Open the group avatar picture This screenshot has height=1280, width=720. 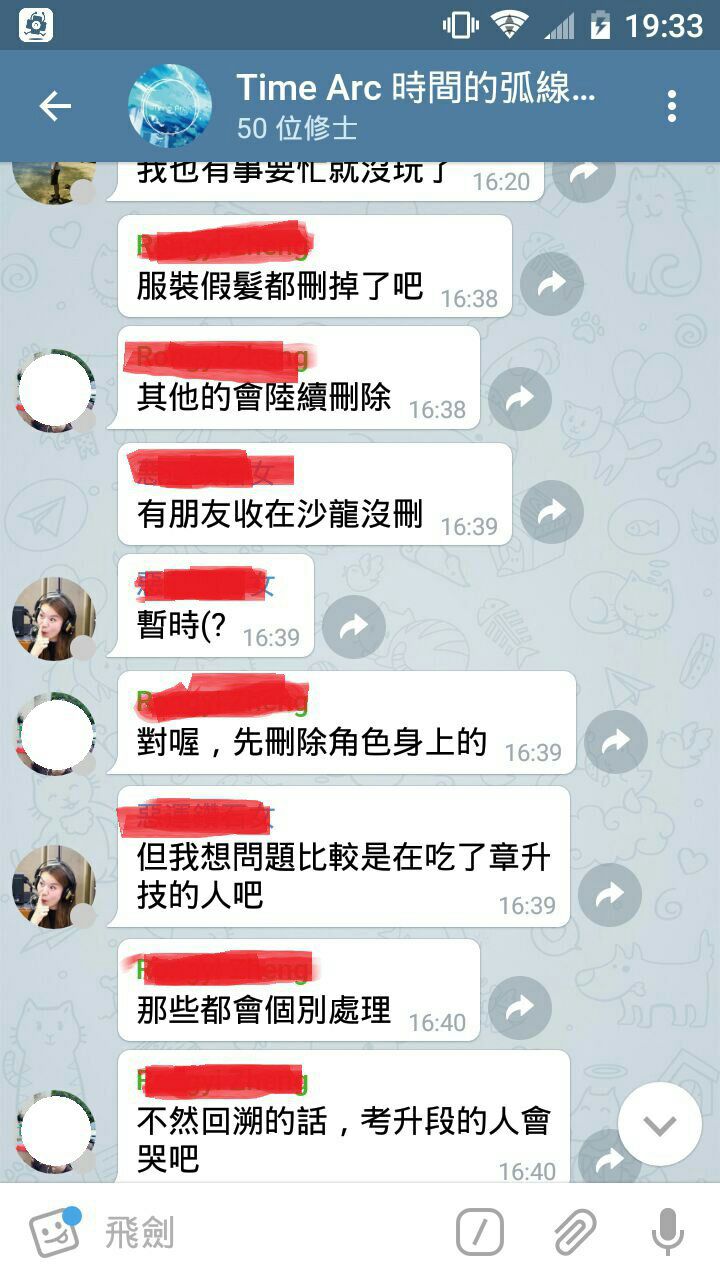tap(170, 106)
